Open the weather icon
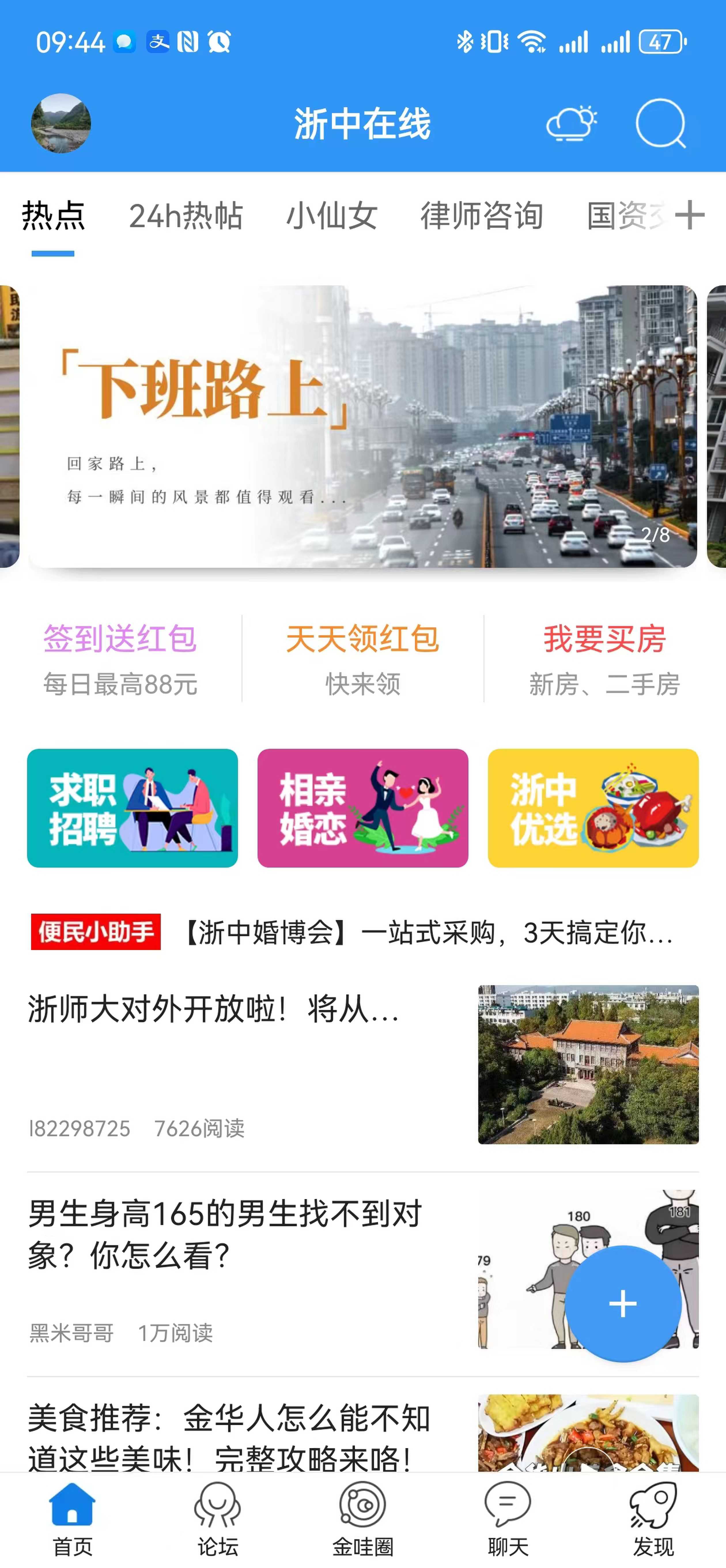 point(571,124)
